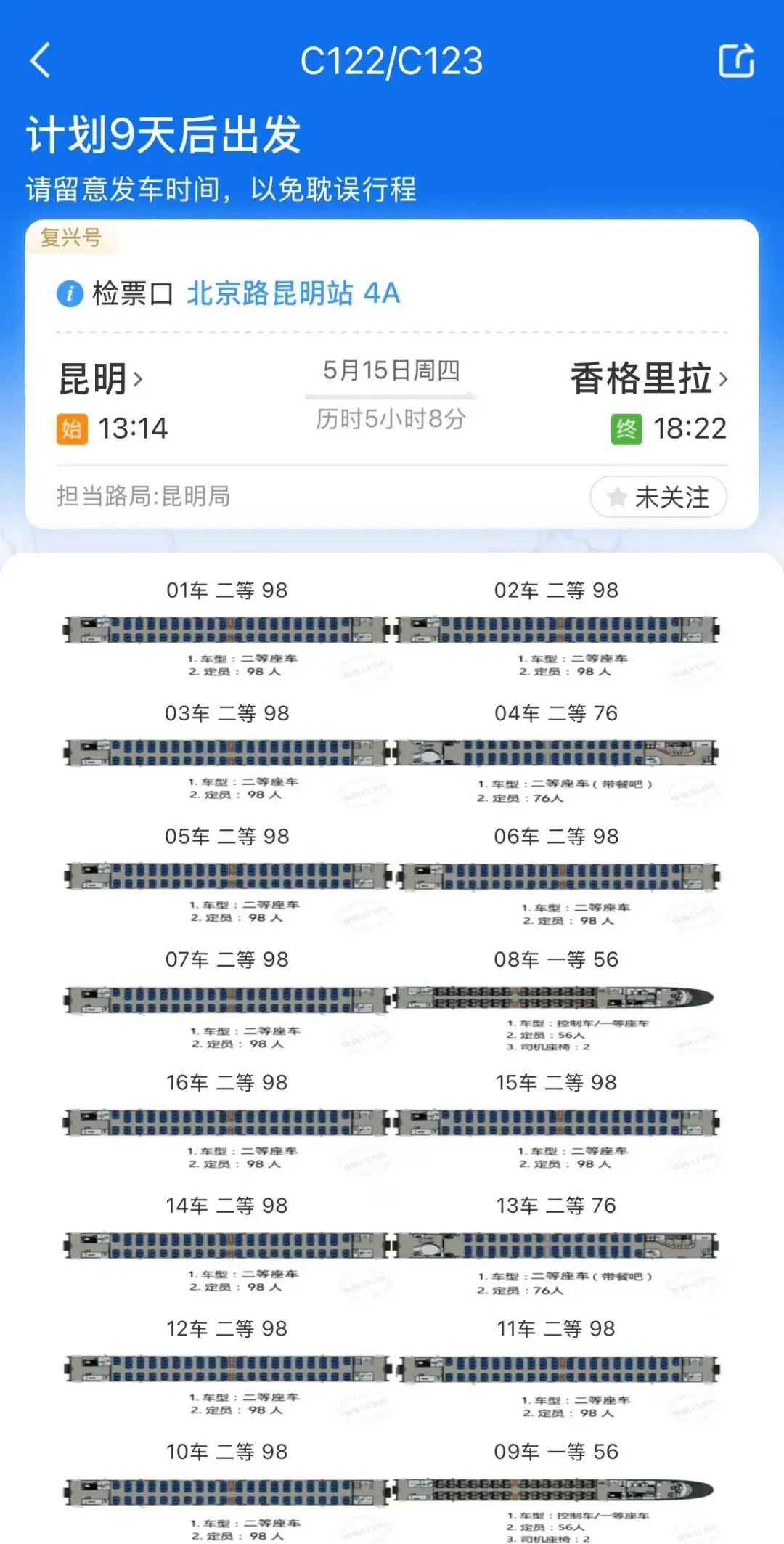The image size is (784, 1544).
Task: Follow this train with 未关注 button
Action: (x=658, y=497)
